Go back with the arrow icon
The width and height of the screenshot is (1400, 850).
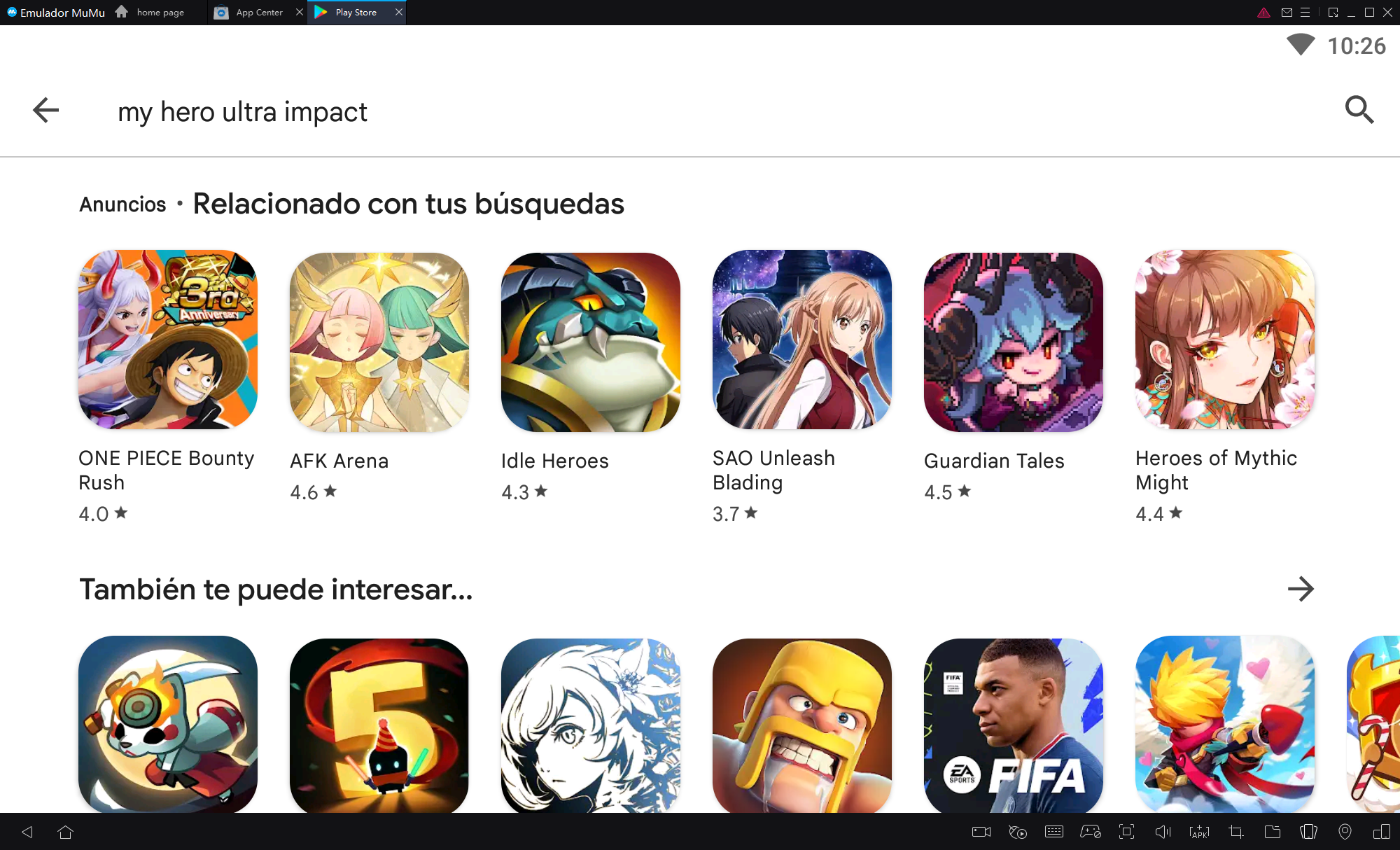tap(46, 110)
